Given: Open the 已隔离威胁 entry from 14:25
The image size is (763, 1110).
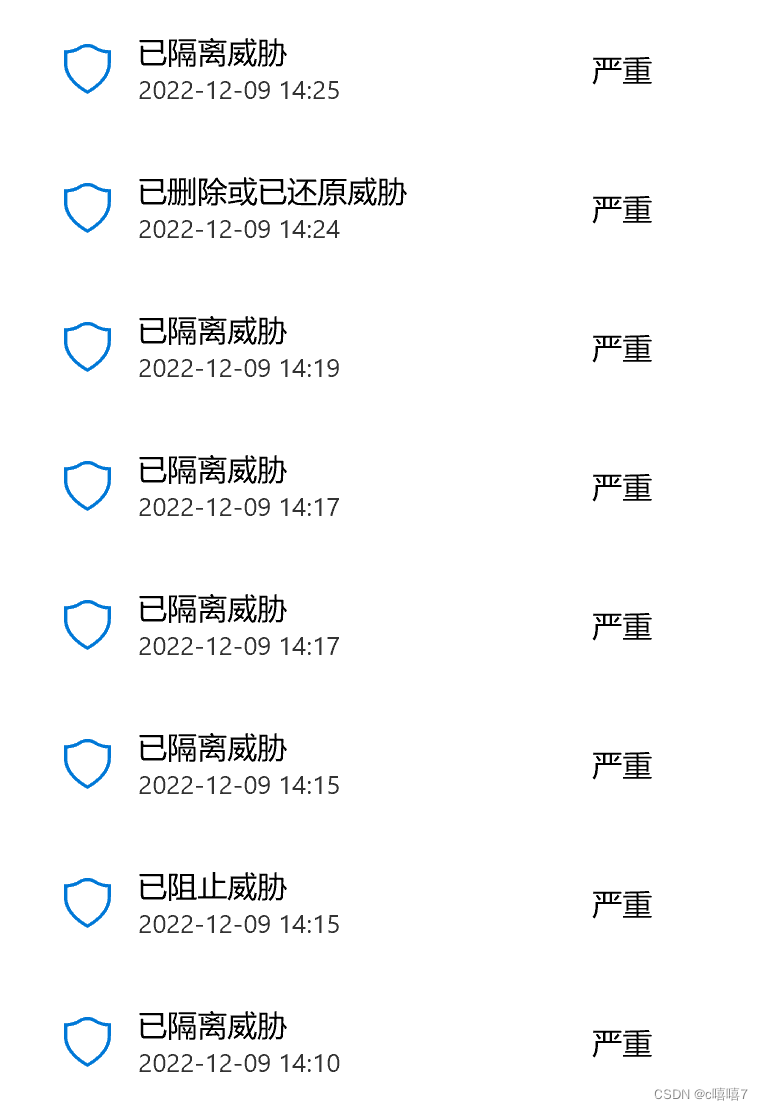Looking at the screenshot, I should coord(212,54).
